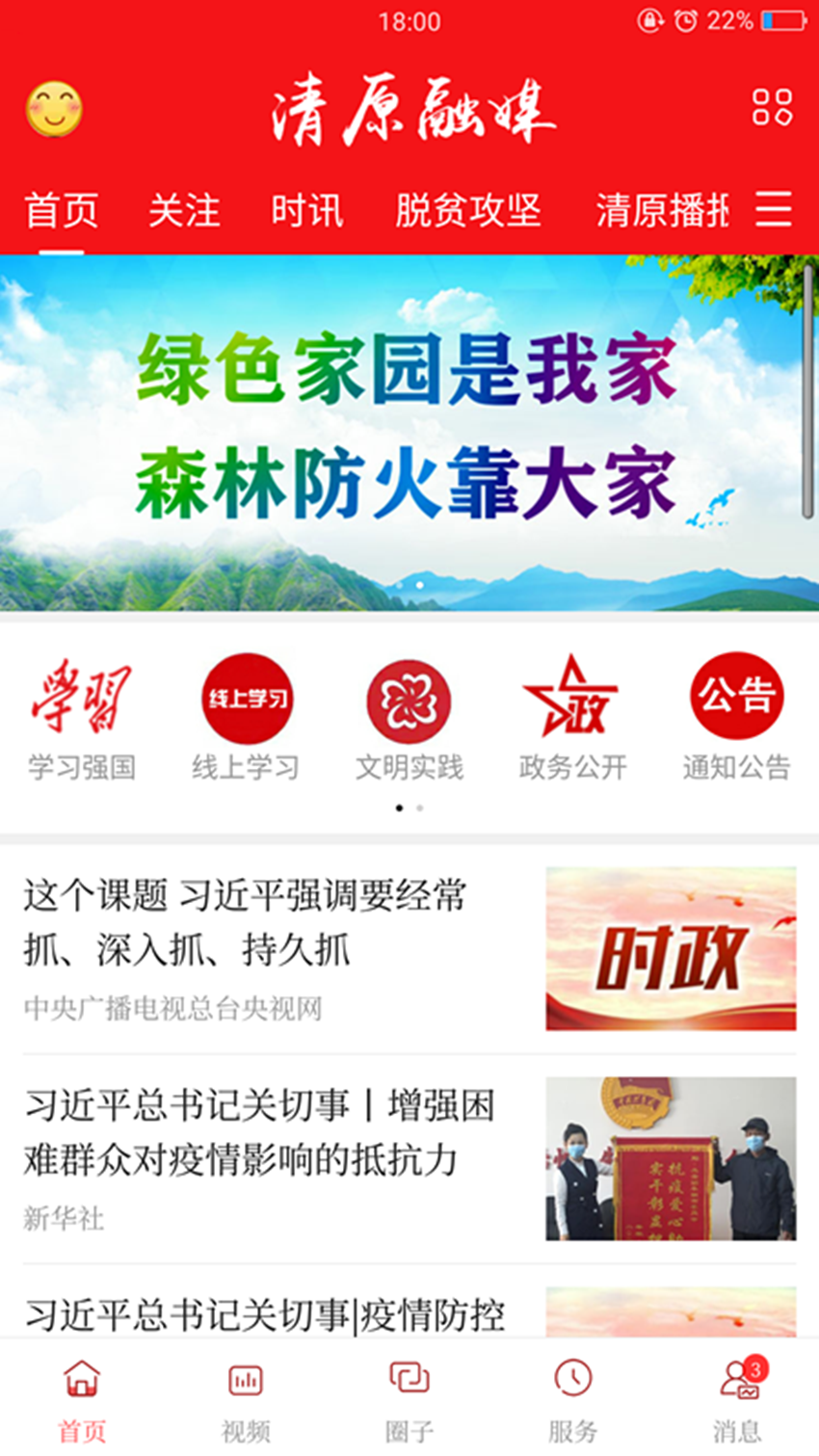
Task: Select the 清原播报 top tab
Action: click(662, 210)
